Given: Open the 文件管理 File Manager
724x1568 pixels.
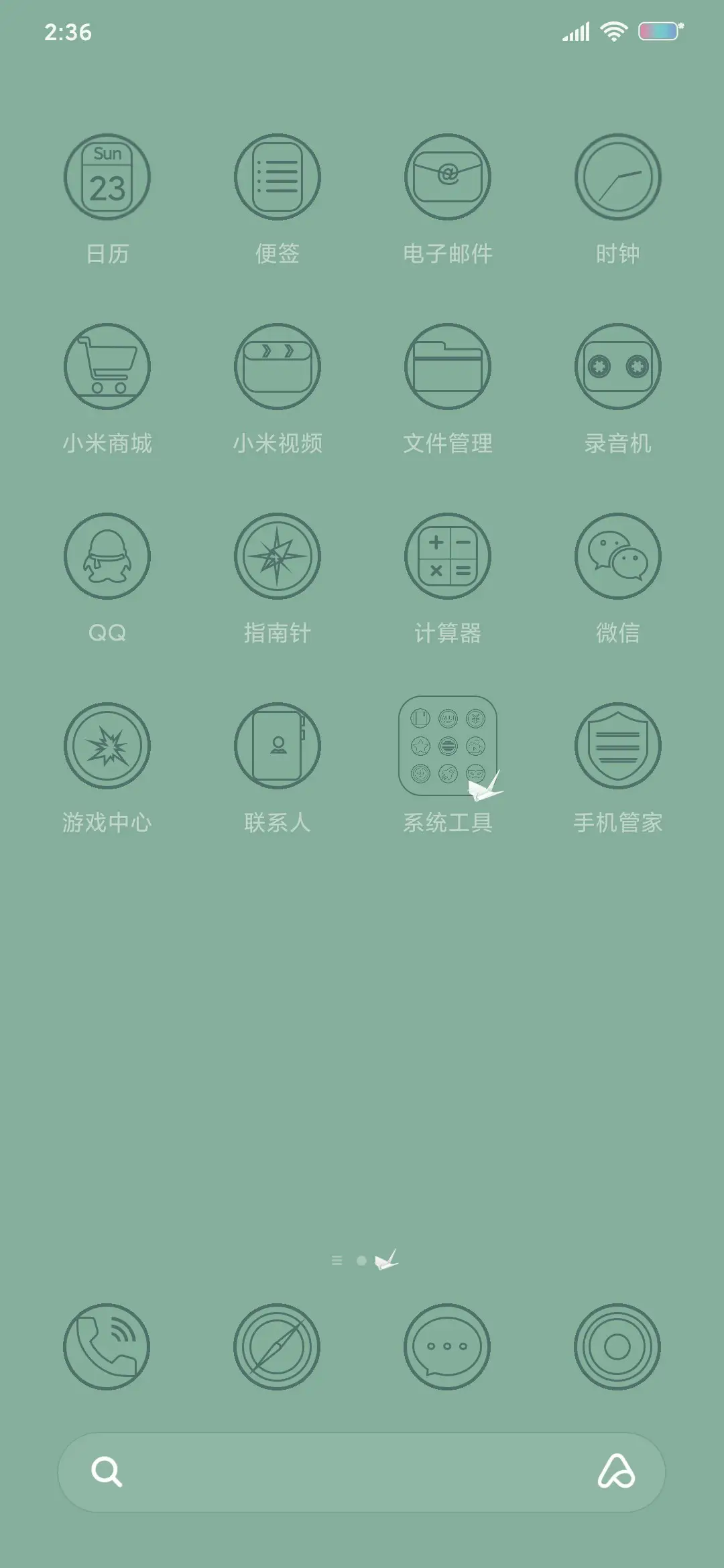Looking at the screenshot, I should (448, 367).
